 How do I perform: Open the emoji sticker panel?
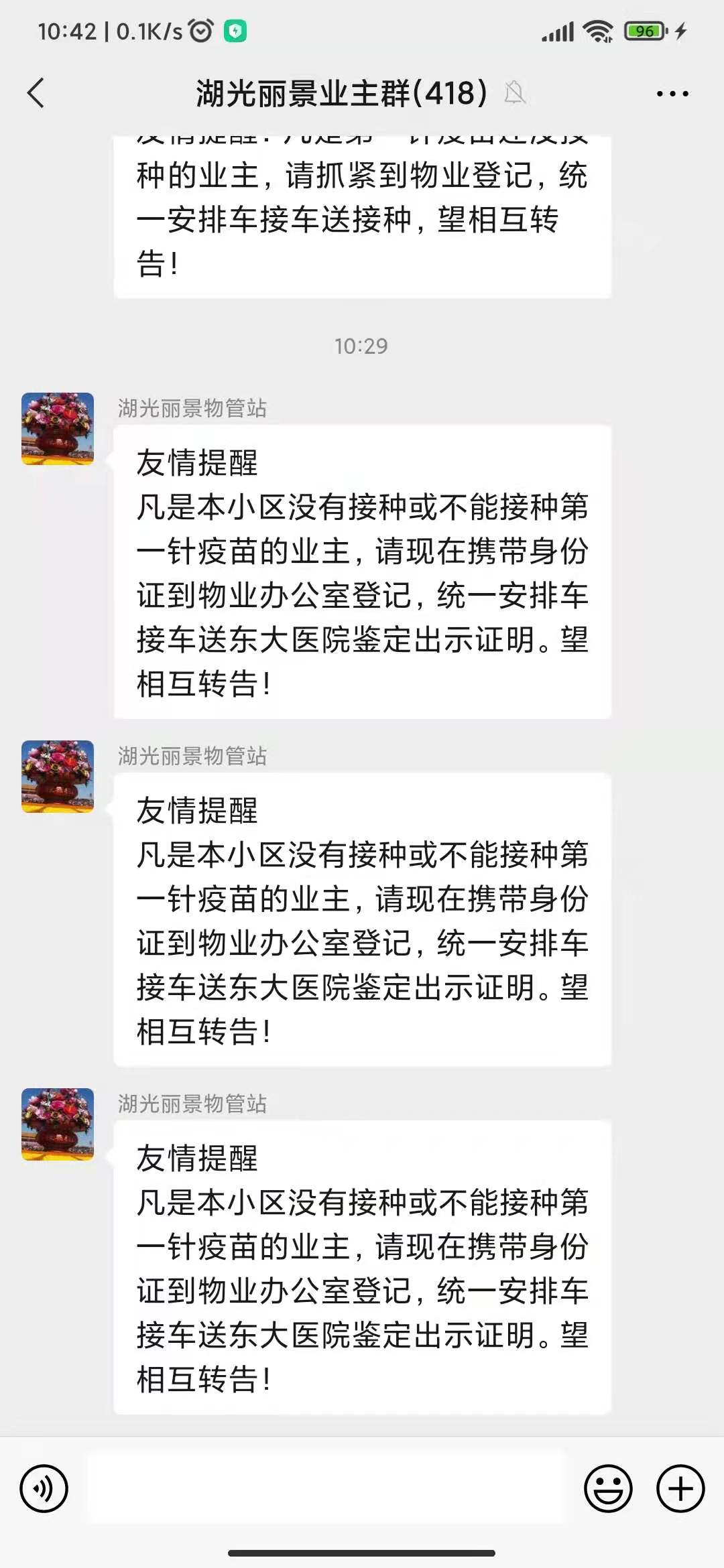pyautogui.click(x=608, y=1489)
